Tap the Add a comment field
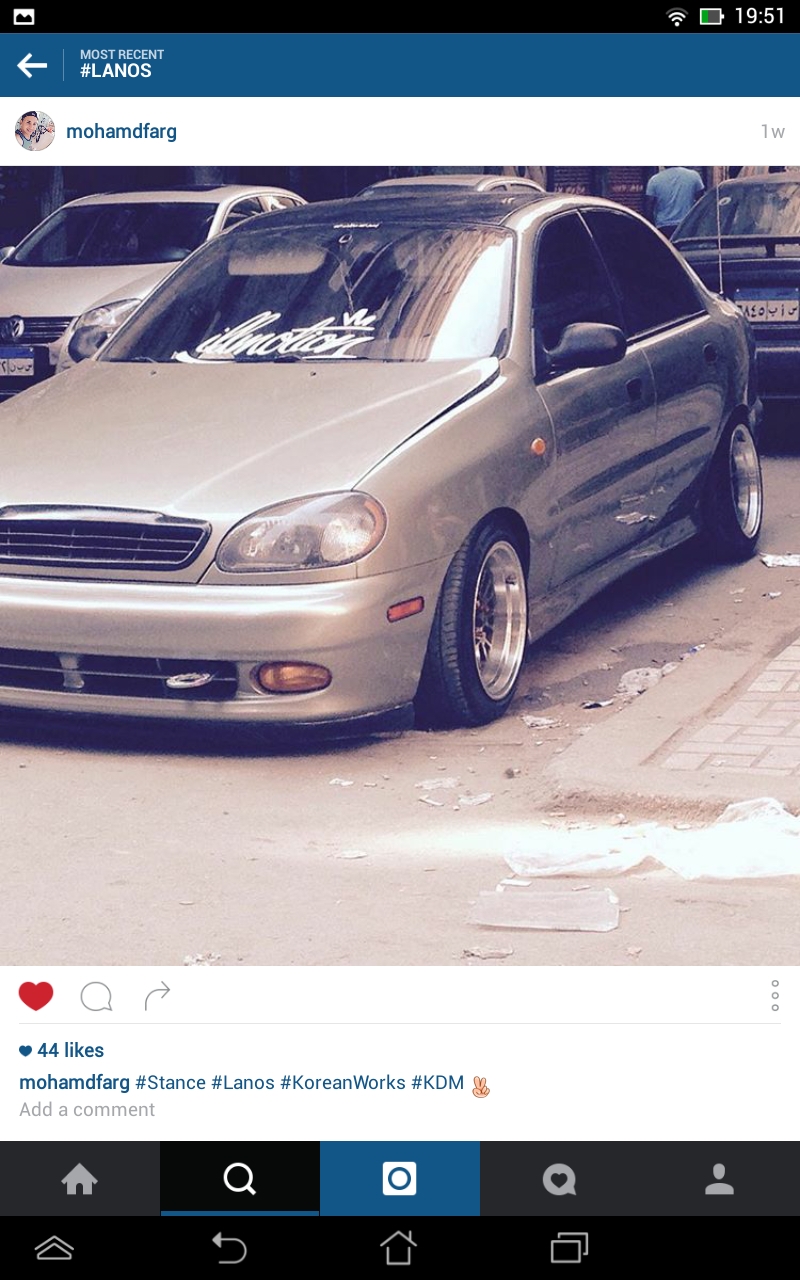The height and width of the screenshot is (1280, 800). coord(87,1110)
